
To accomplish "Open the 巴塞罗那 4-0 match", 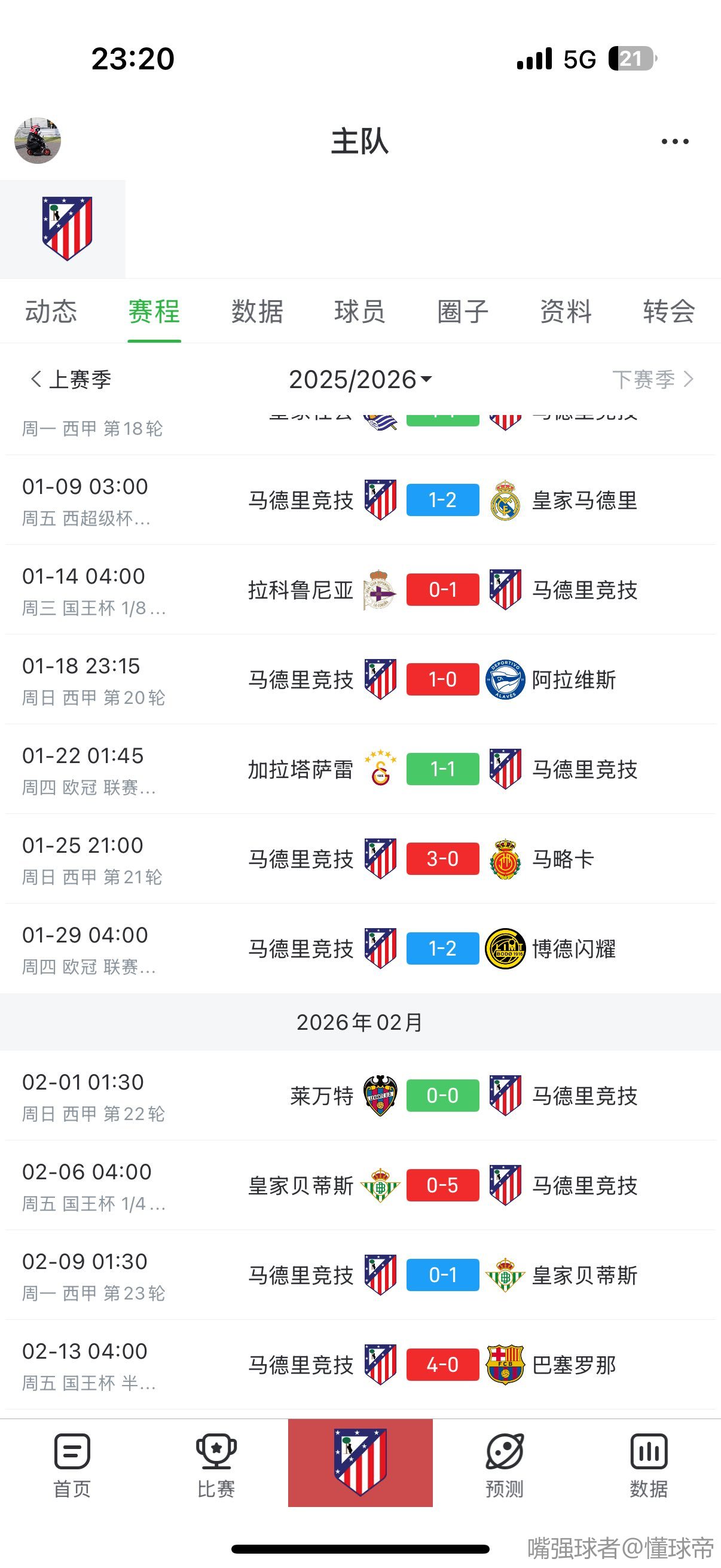I will (442, 1365).
